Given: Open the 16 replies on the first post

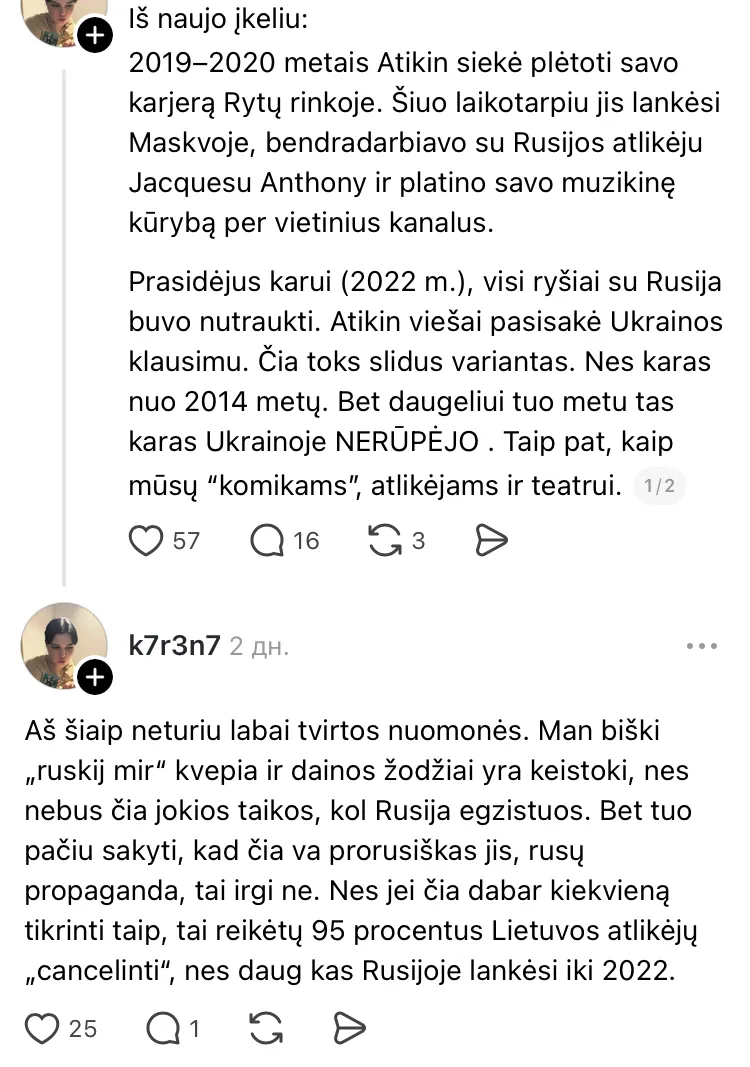Looking at the screenshot, I should pos(267,541).
